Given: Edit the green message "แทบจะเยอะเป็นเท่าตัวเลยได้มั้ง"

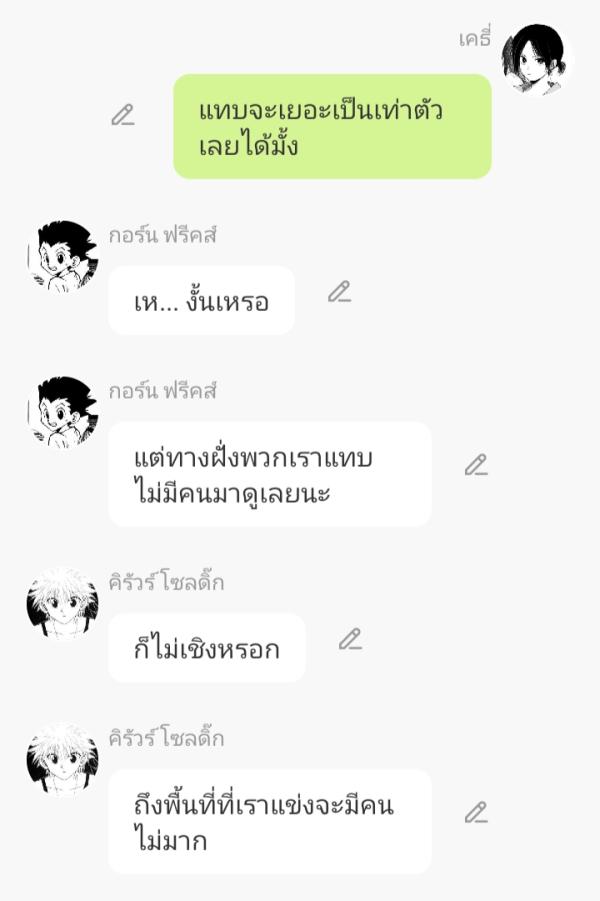Looking at the screenshot, I should 123,115.
